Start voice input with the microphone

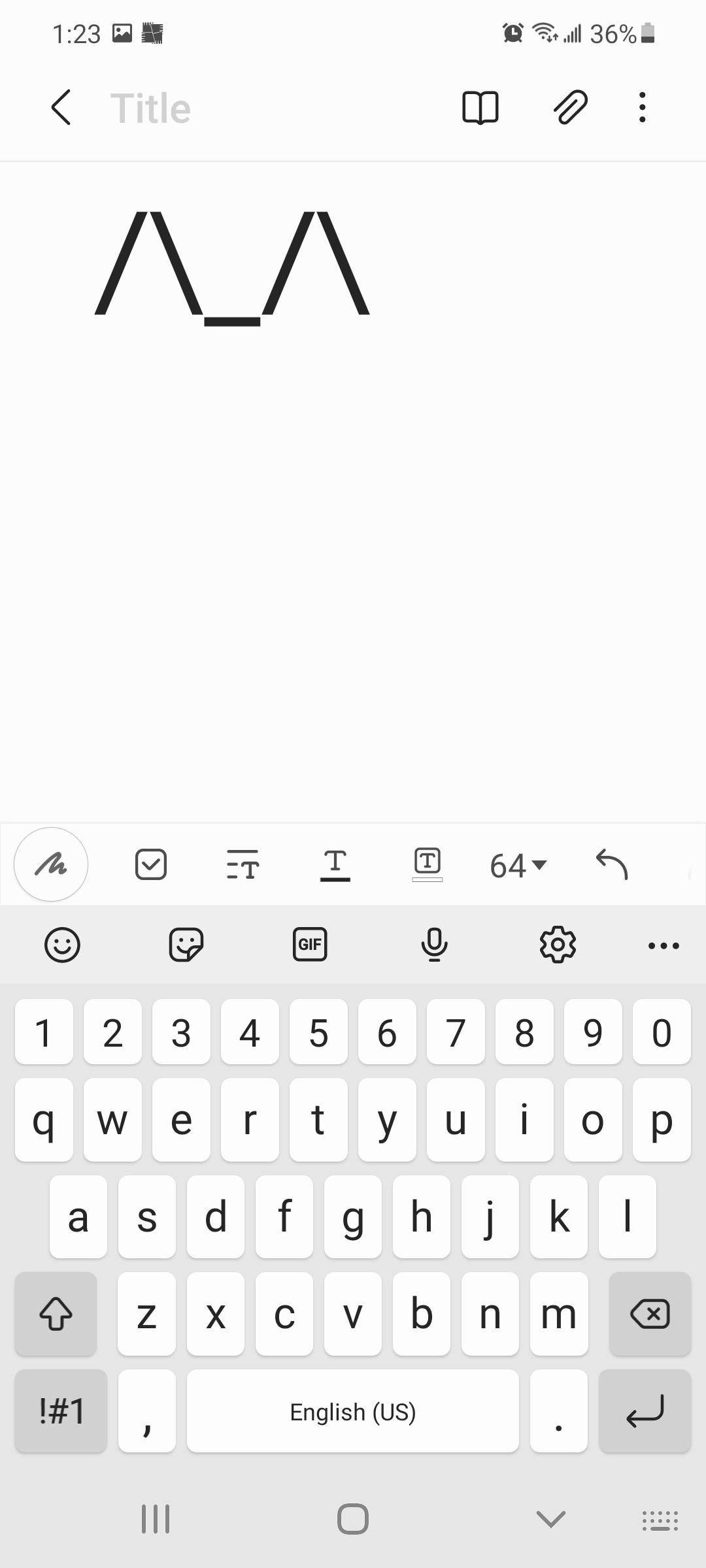434,945
